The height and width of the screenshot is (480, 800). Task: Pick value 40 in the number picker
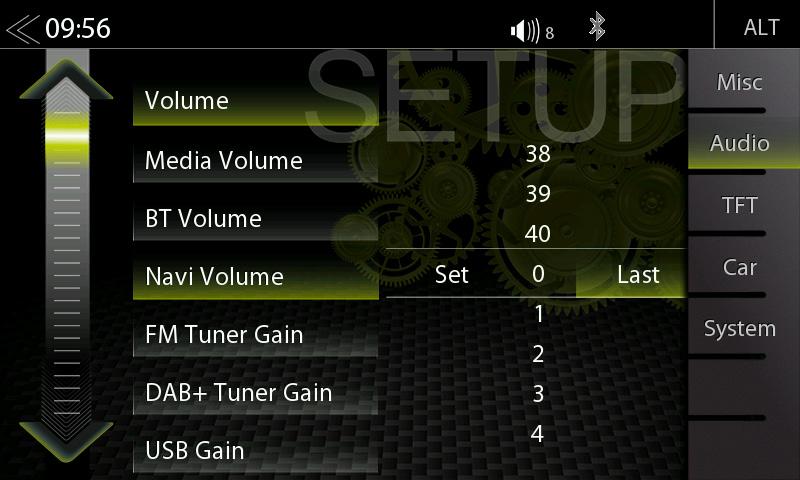tap(538, 235)
